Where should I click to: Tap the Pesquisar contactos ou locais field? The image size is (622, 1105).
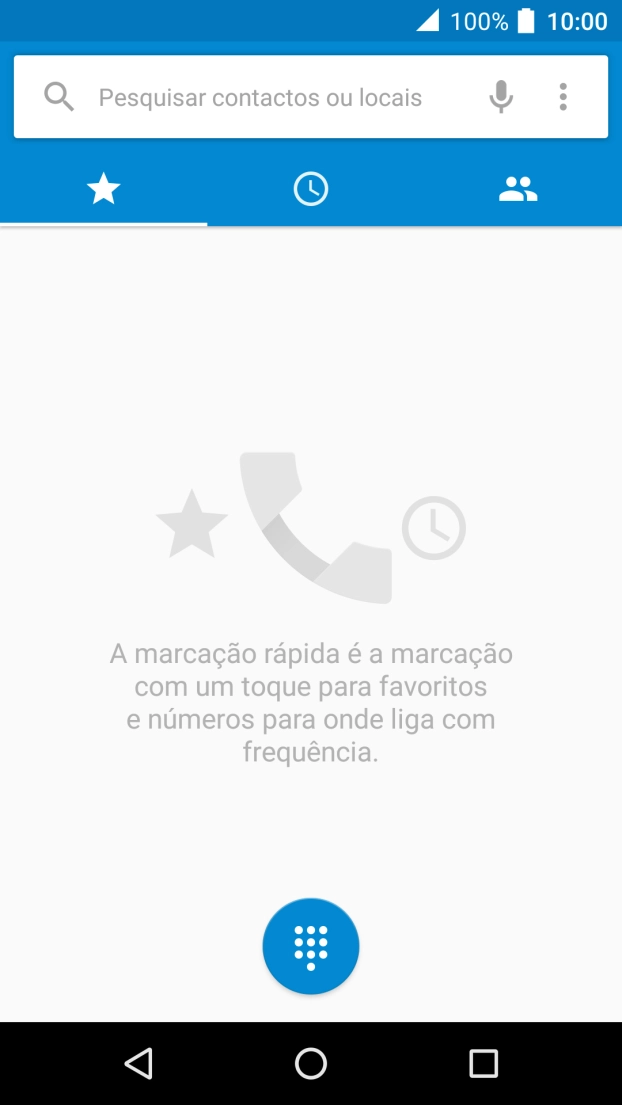(x=260, y=98)
